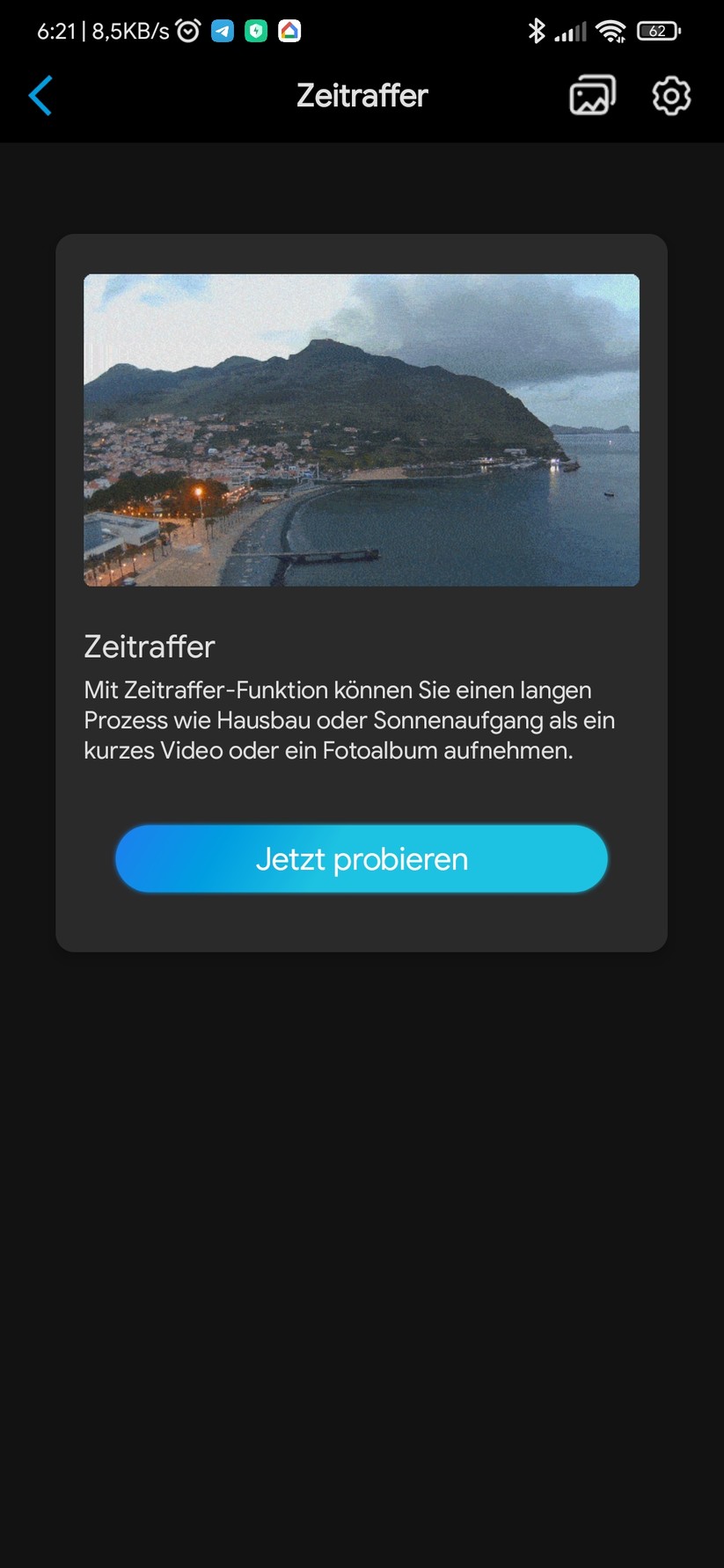
Task: Tap the Zeitraffer heading text
Action: (149, 646)
